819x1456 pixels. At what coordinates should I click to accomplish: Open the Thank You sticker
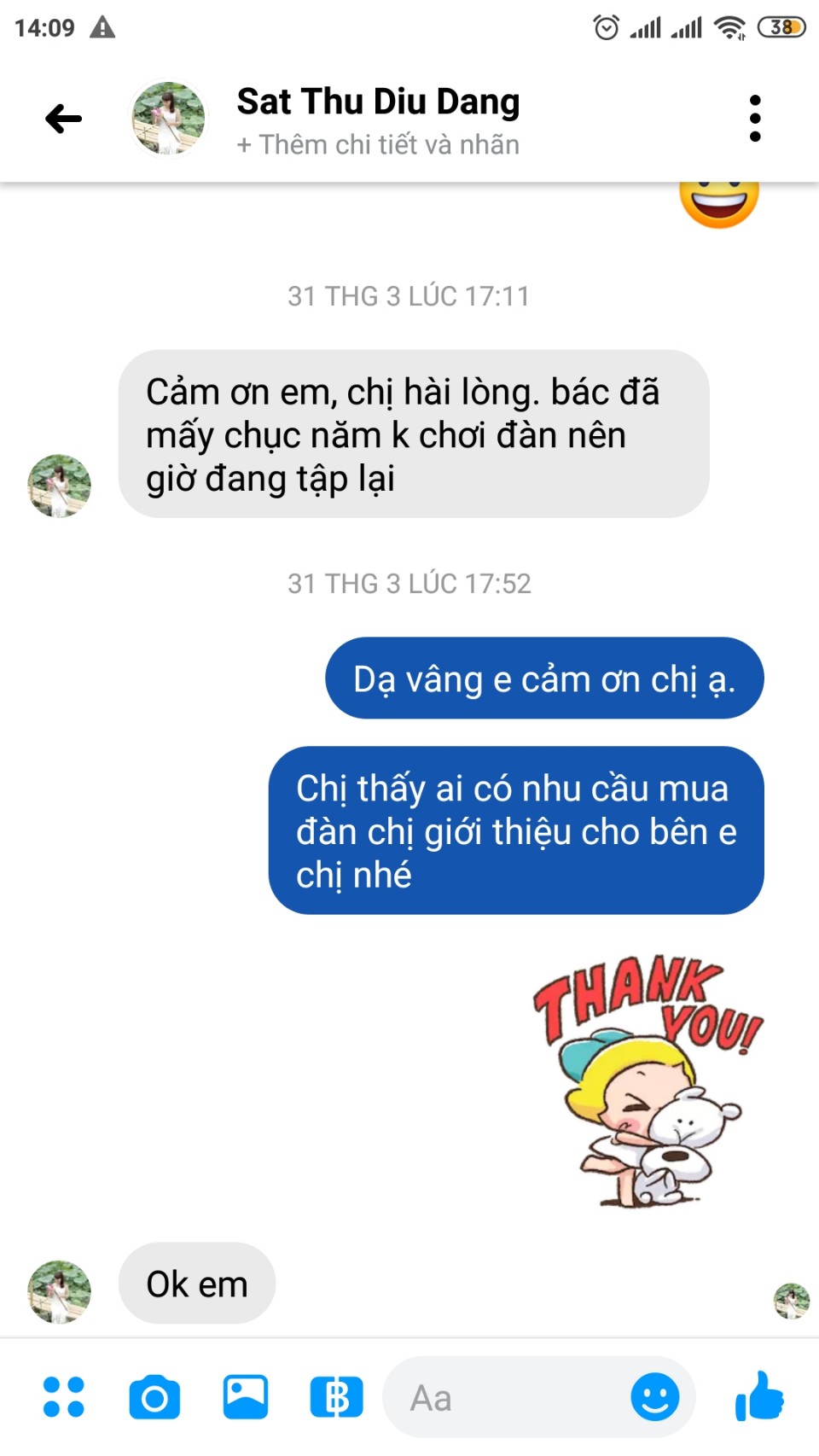(648, 1081)
